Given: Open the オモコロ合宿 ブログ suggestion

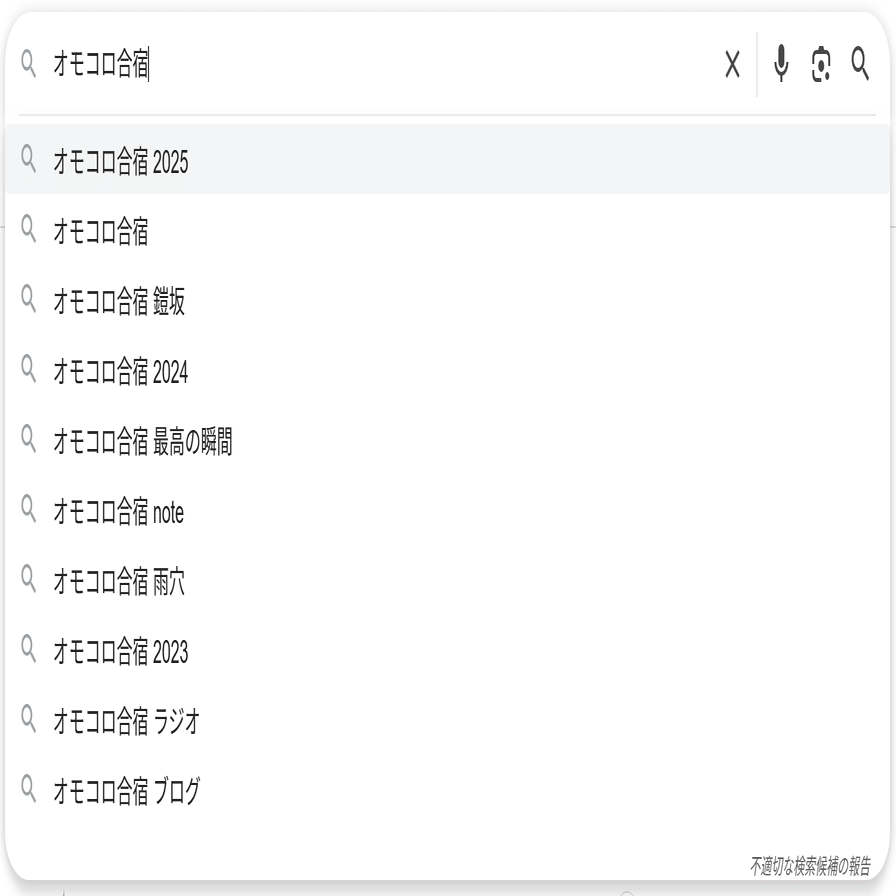Looking at the screenshot, I should click(126, 791).
